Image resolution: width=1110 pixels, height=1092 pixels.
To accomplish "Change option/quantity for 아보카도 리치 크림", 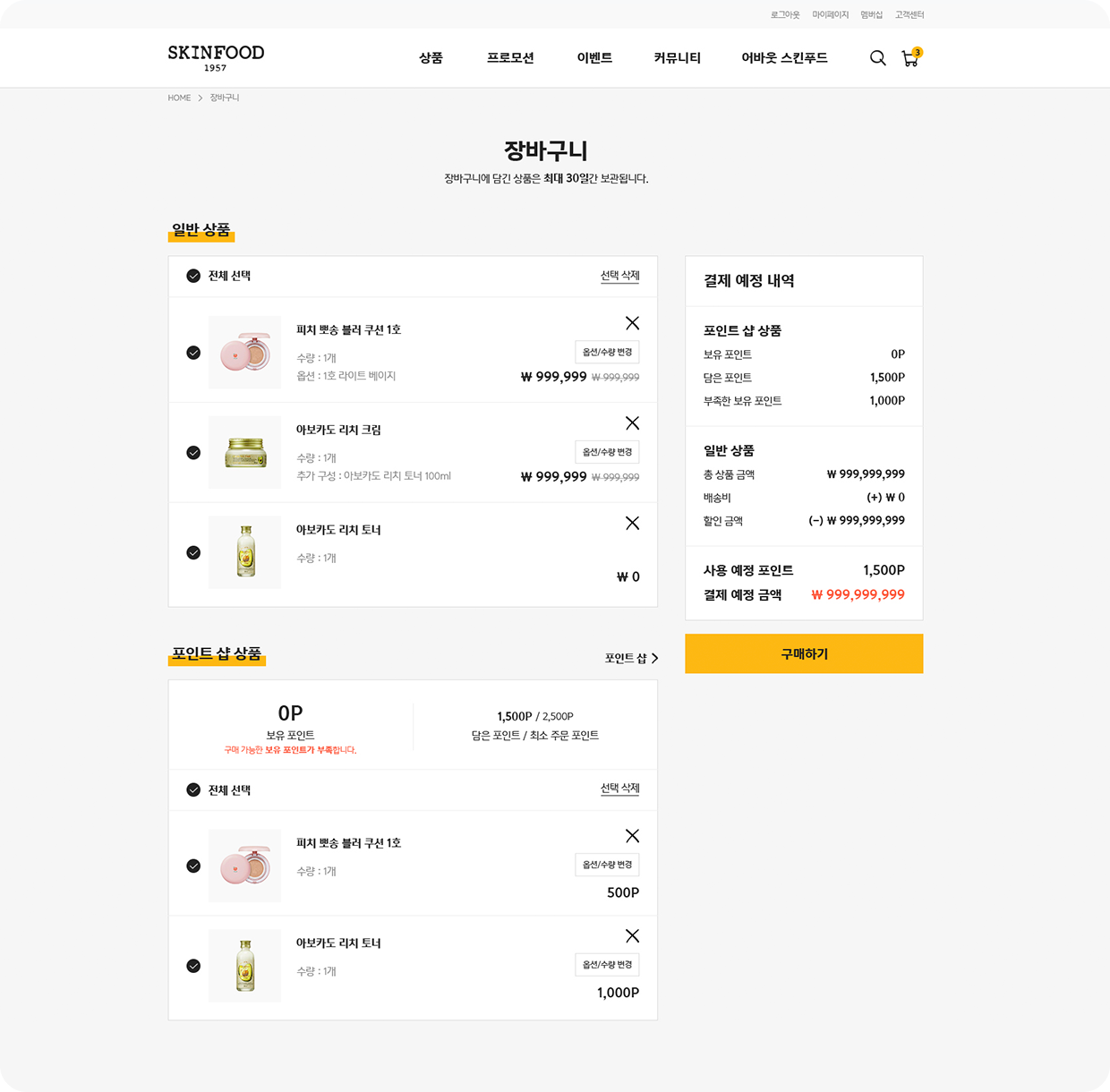I will [x=607, y=452].
